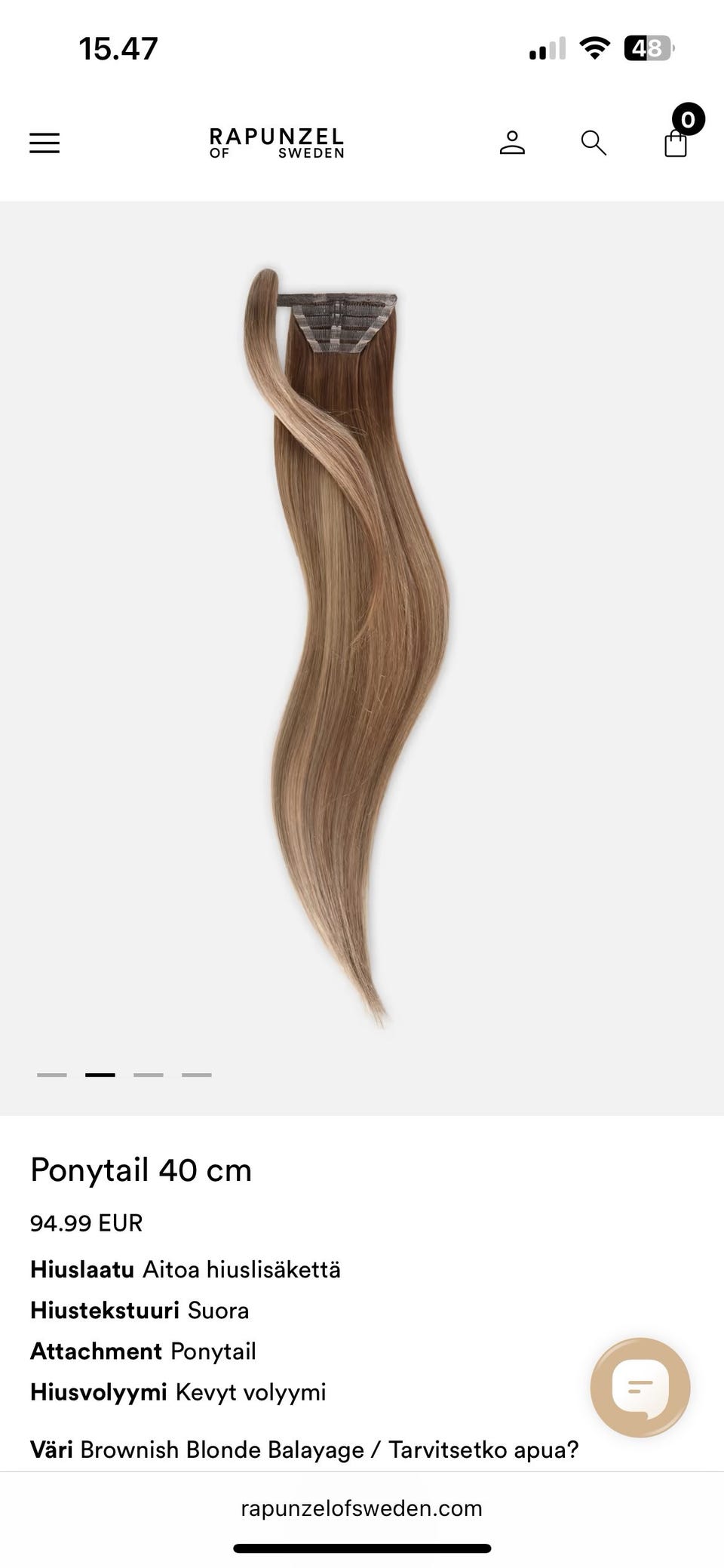Open the hamburger menu
This screenshot has width=724, height=1568.
click(44, 143)
